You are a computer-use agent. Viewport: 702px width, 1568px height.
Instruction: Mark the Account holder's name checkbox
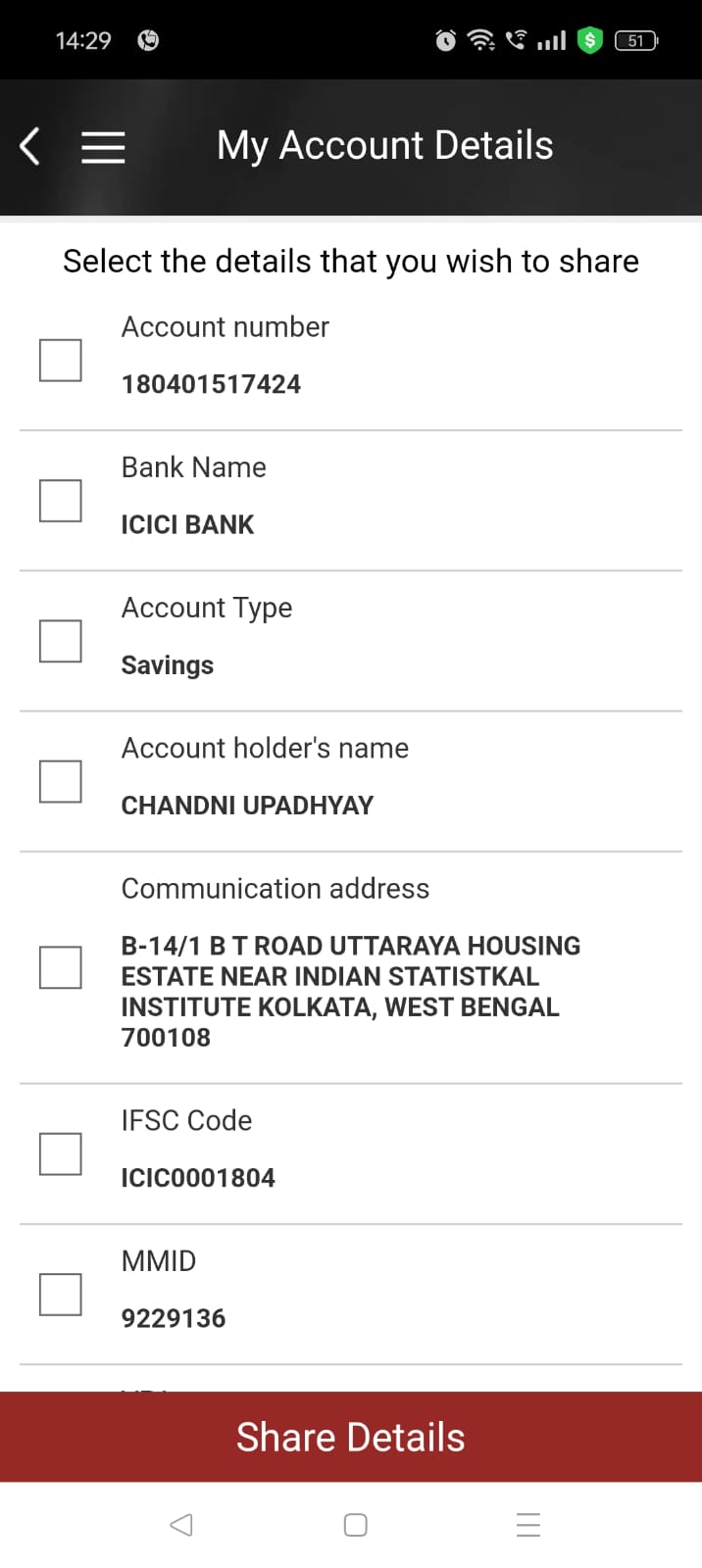[x=60, y=781]
